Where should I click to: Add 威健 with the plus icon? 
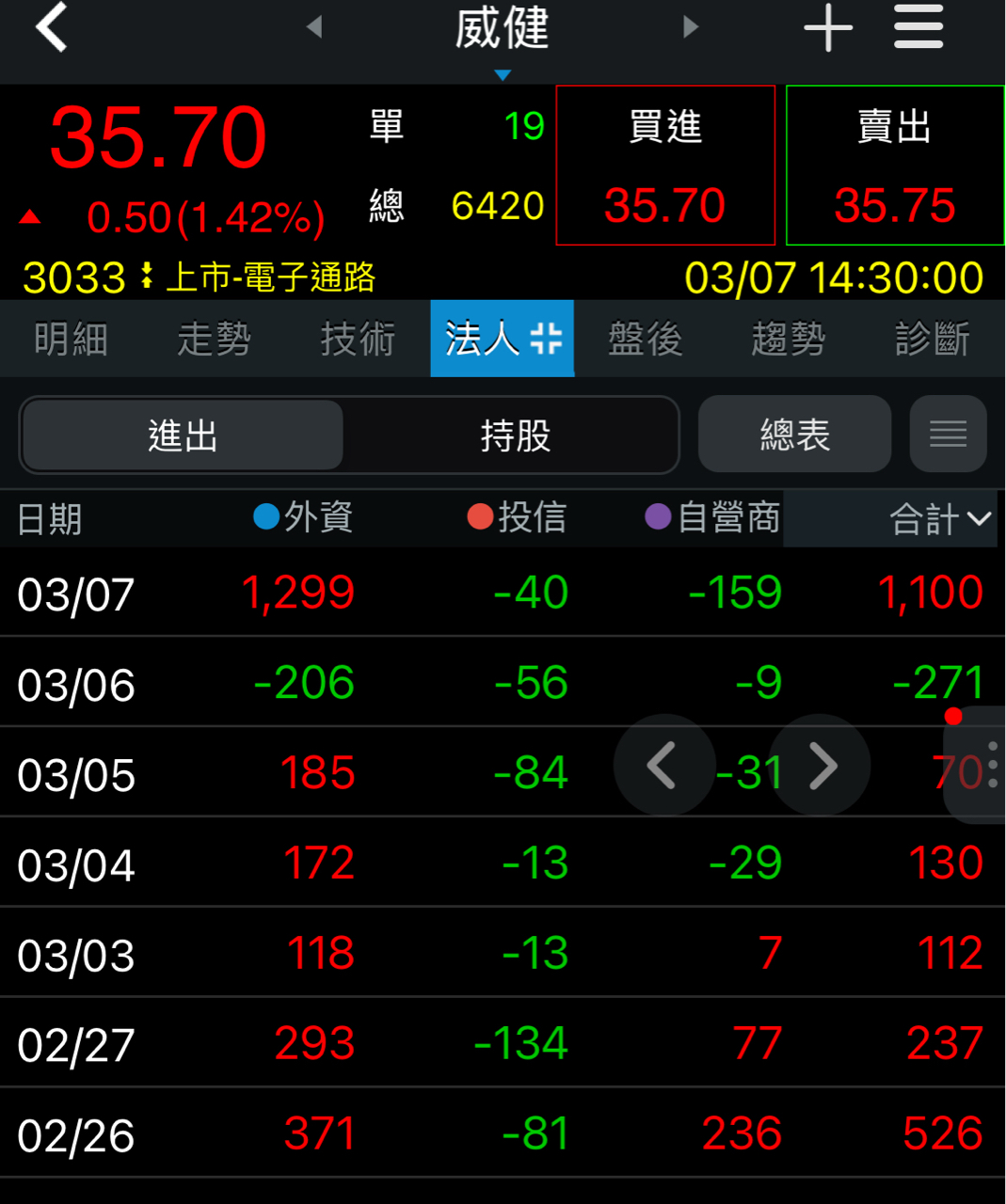pos(828,27)
